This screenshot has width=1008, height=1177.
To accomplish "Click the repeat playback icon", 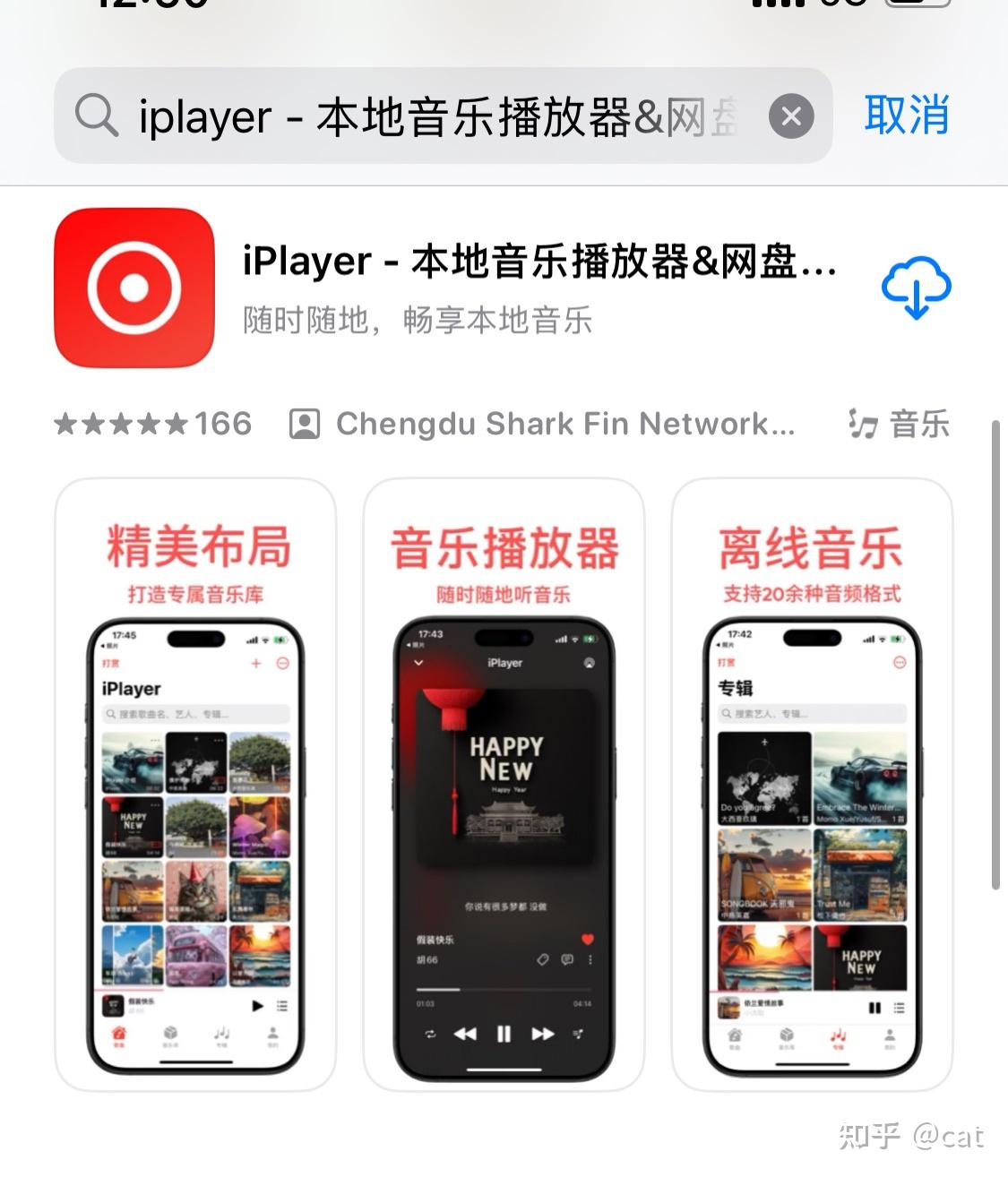I will [x=430, y=1033].
